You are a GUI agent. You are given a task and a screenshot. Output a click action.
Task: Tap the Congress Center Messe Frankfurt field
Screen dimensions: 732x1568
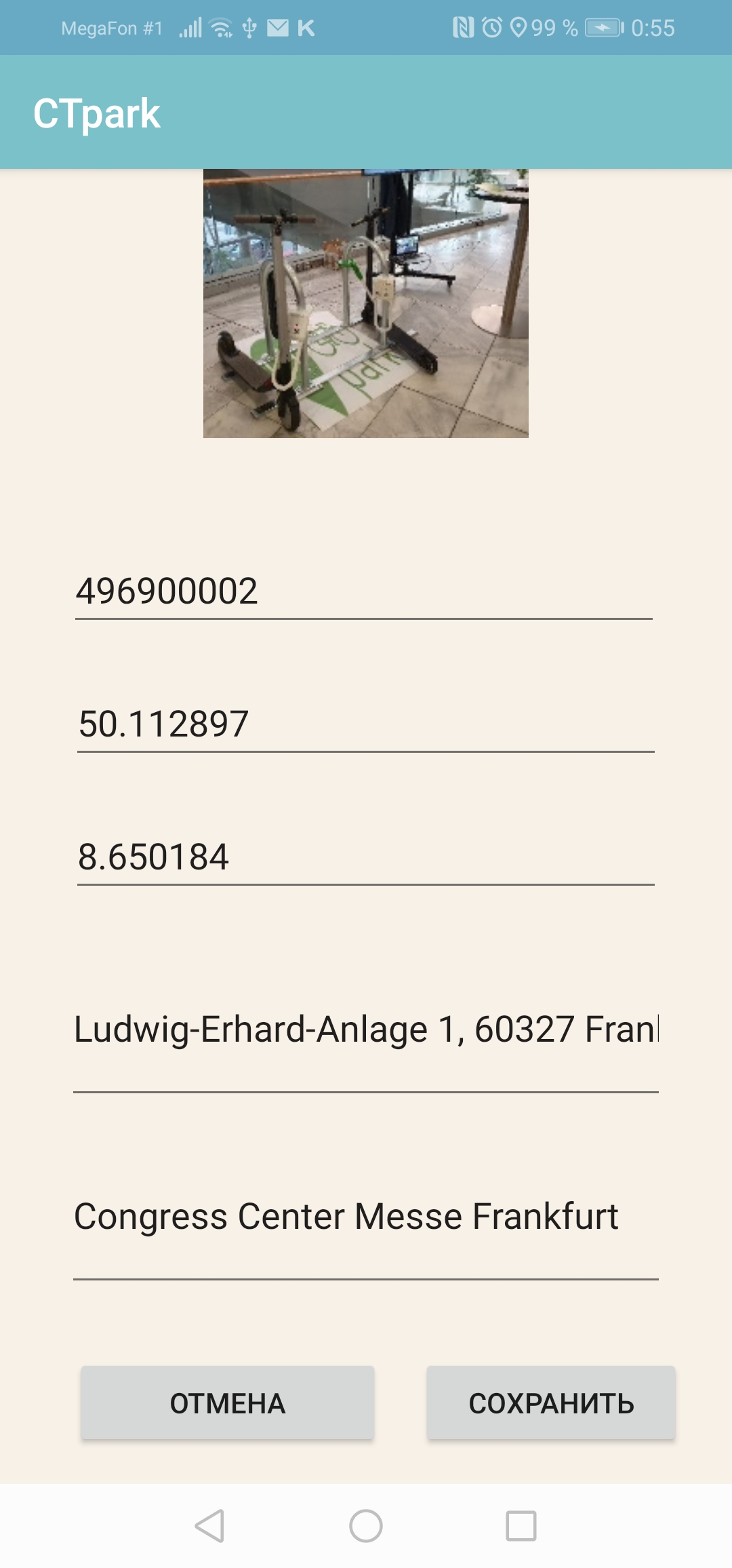point(365,1217)
